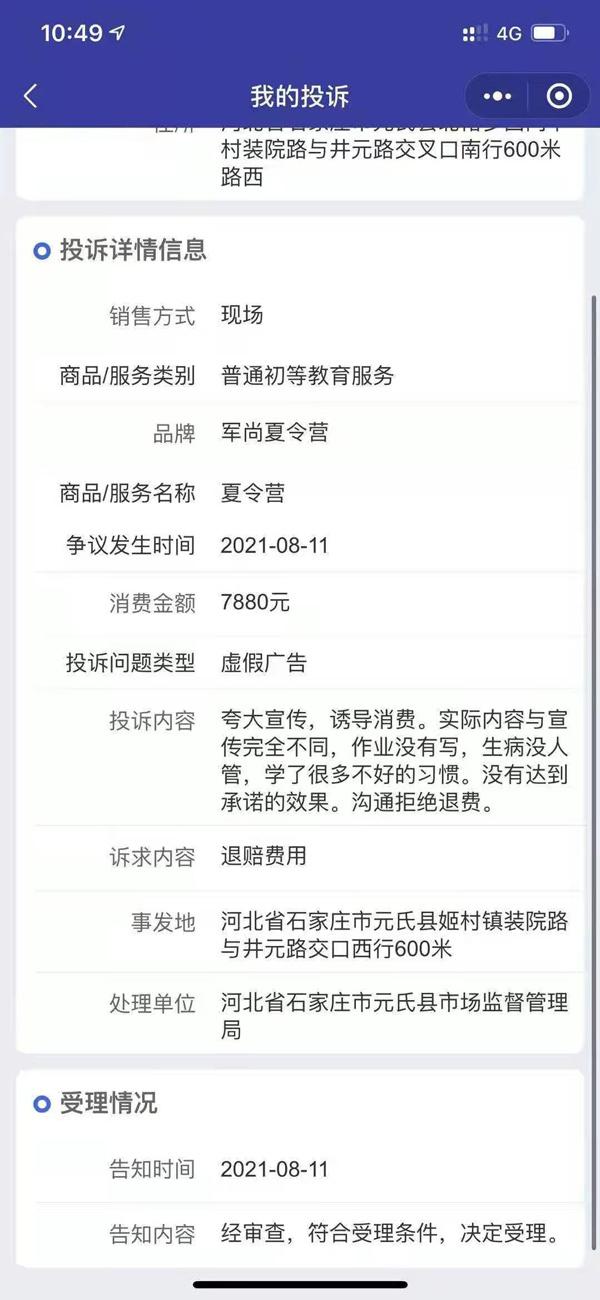
Task: Close the mini program with circle button
Action: point(559,96)
